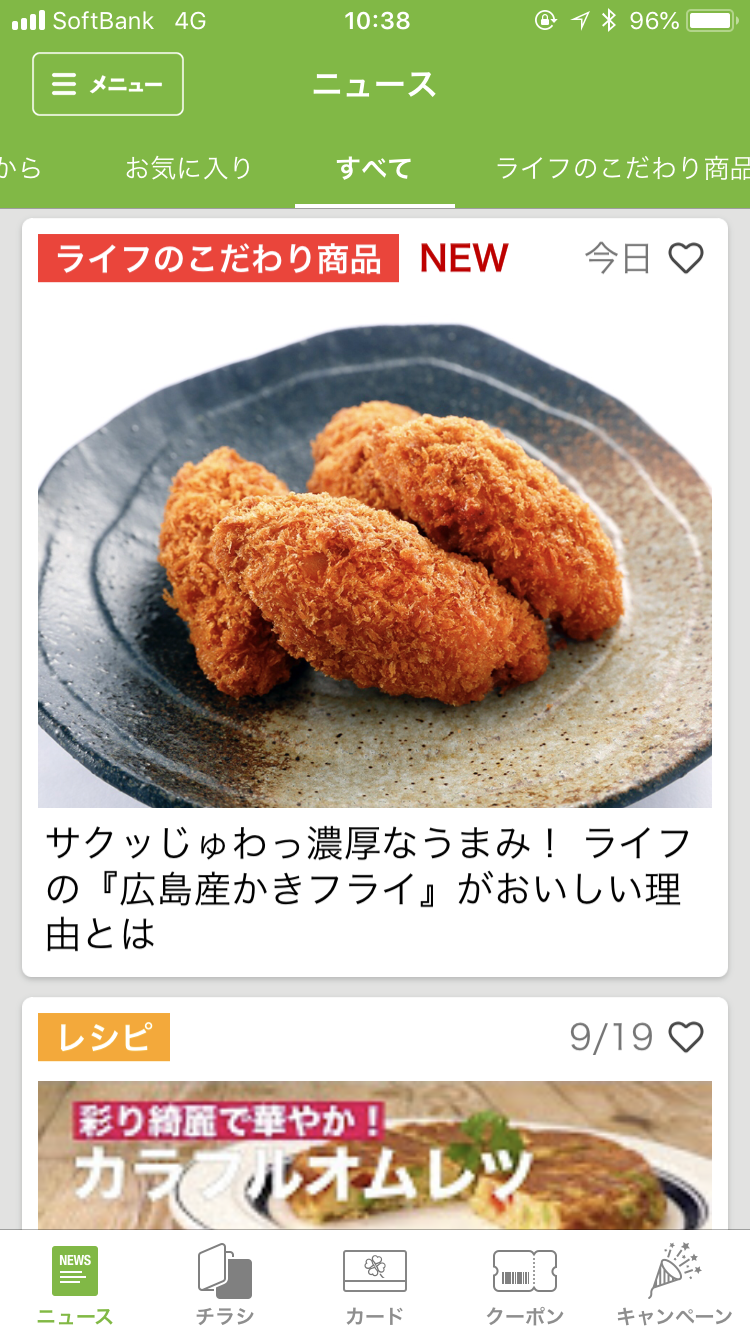Like the 9/19 レシピ article

(686, 1037)
